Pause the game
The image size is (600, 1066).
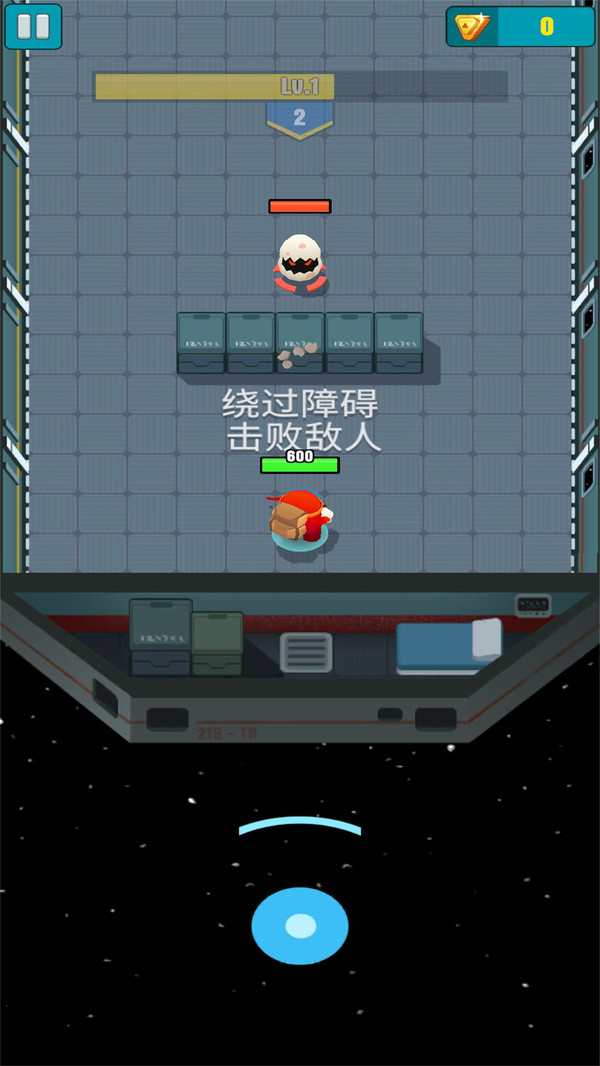click(33, 26)
